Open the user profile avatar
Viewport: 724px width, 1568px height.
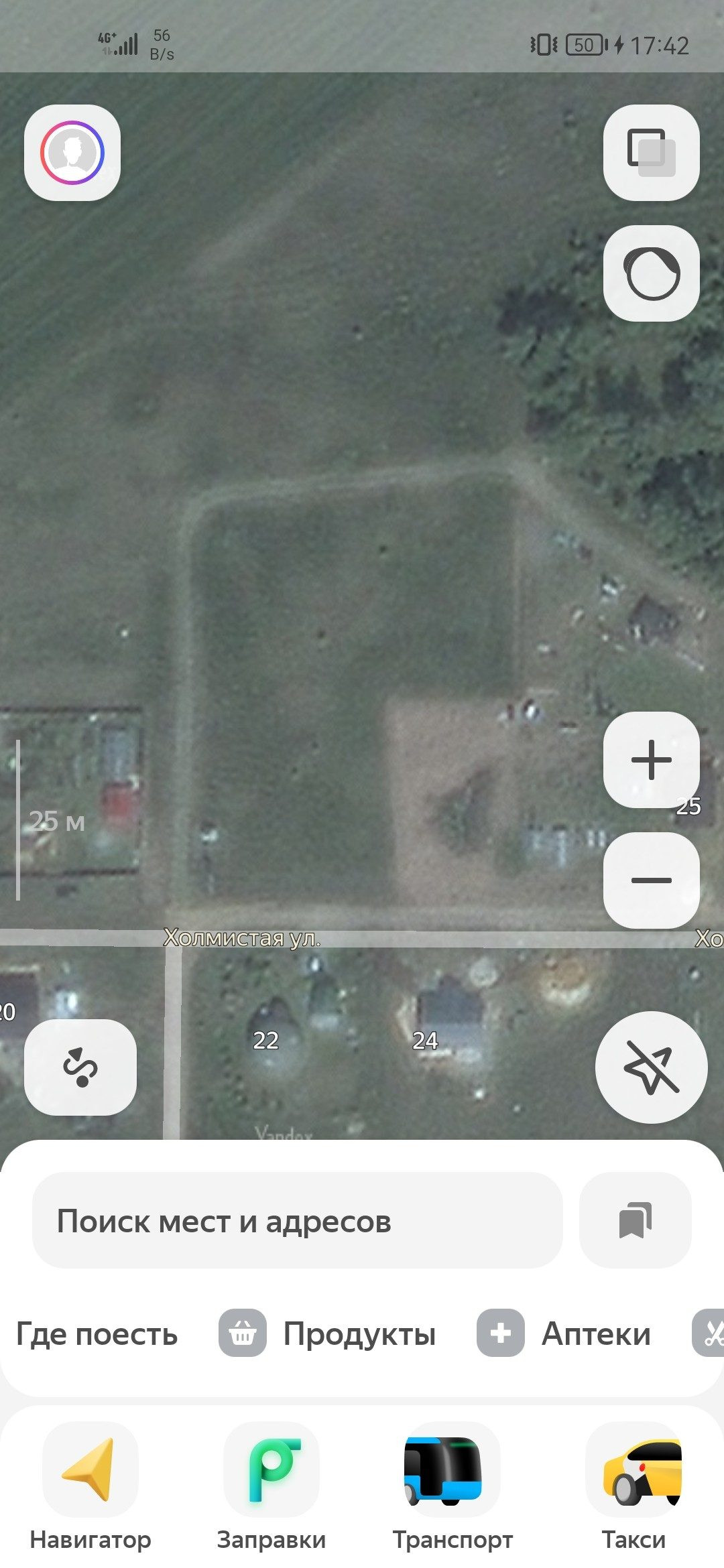point(72,153)
